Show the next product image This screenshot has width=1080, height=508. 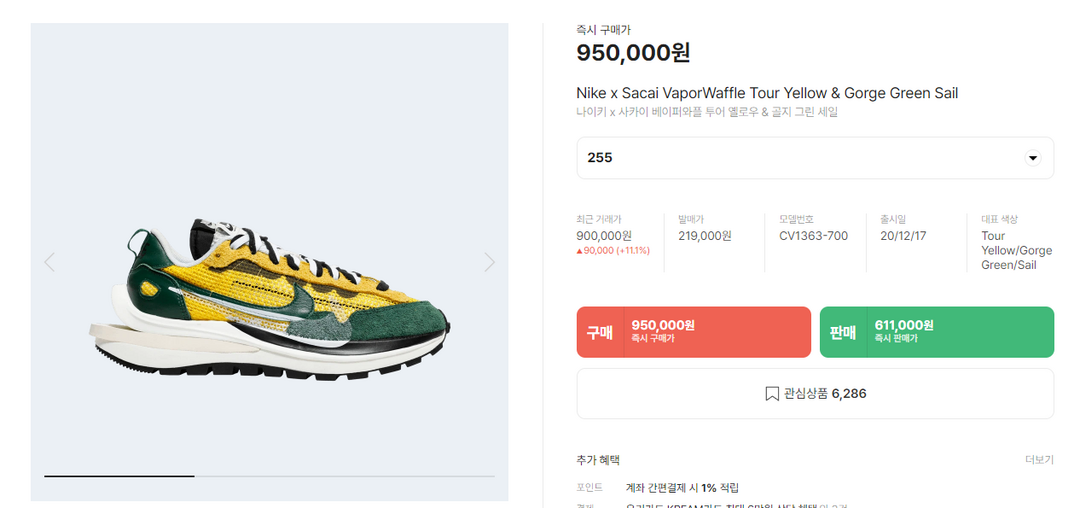pyautogui.click(x=489, y=262)
